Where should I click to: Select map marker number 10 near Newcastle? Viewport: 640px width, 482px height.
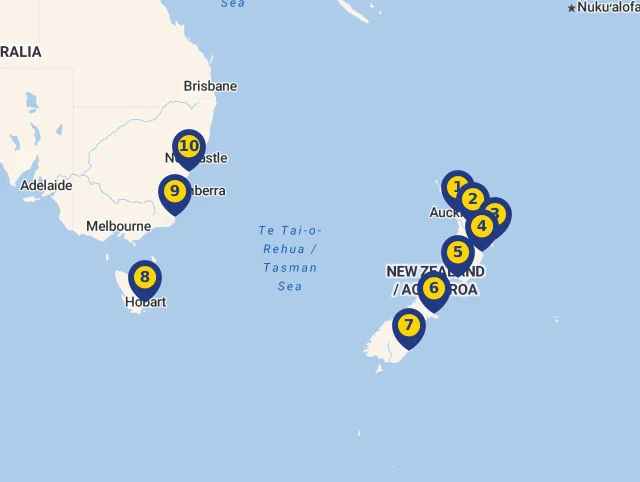(188, 146)
